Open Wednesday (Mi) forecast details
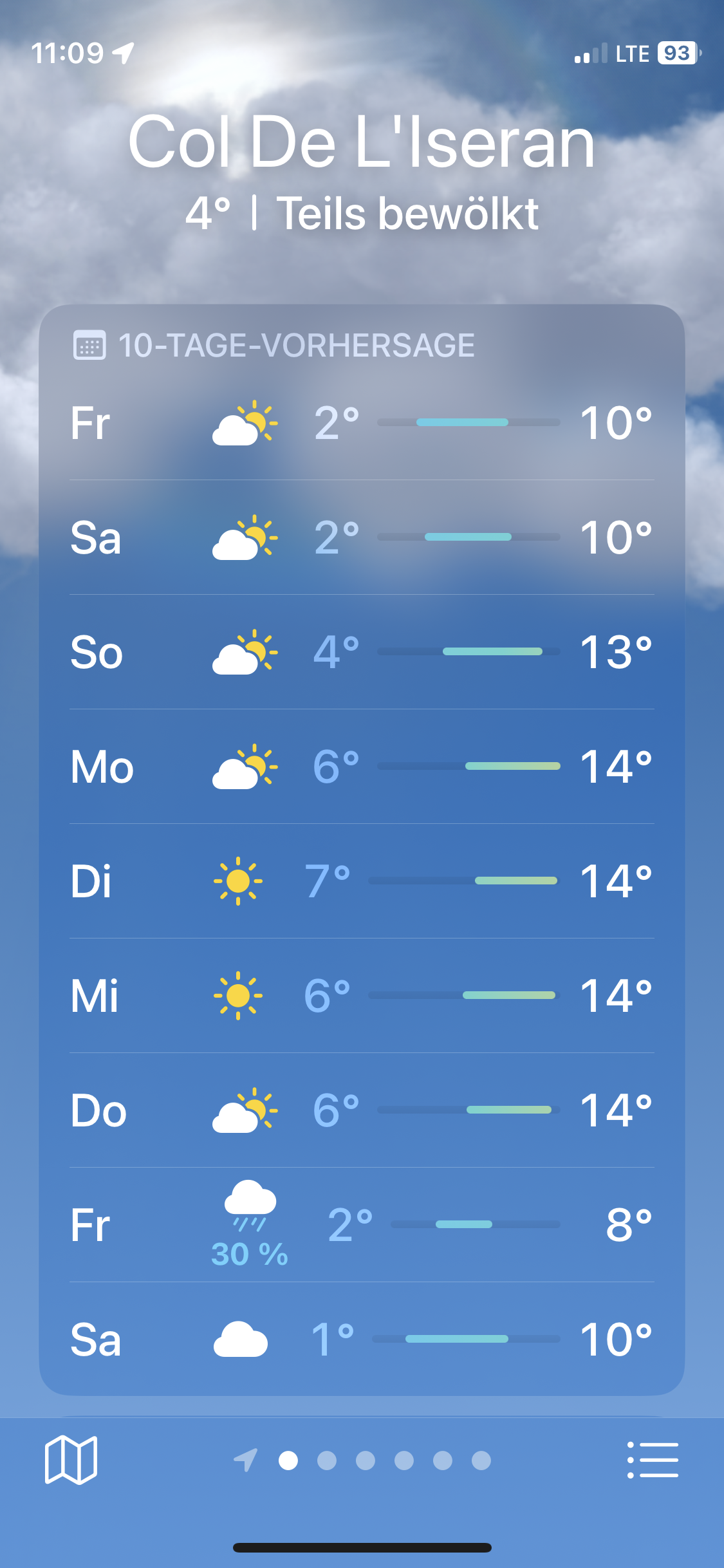This screenshot has width=724, height=1568. click(x=362, y=996)
